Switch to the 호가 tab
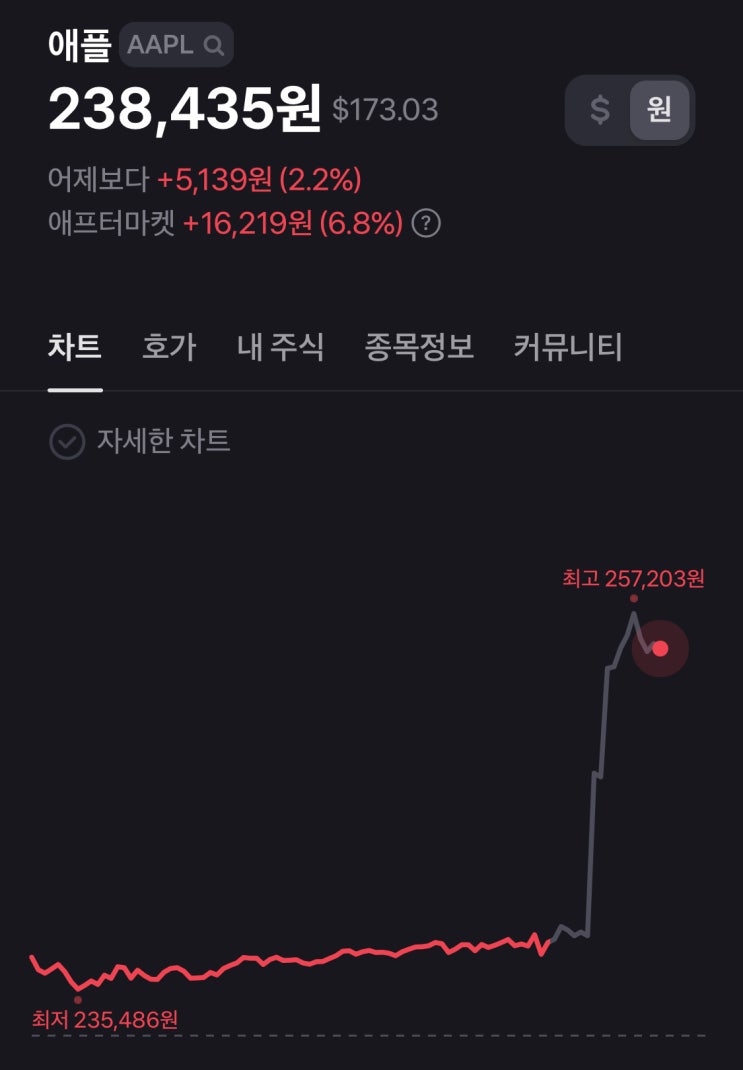 169,347
